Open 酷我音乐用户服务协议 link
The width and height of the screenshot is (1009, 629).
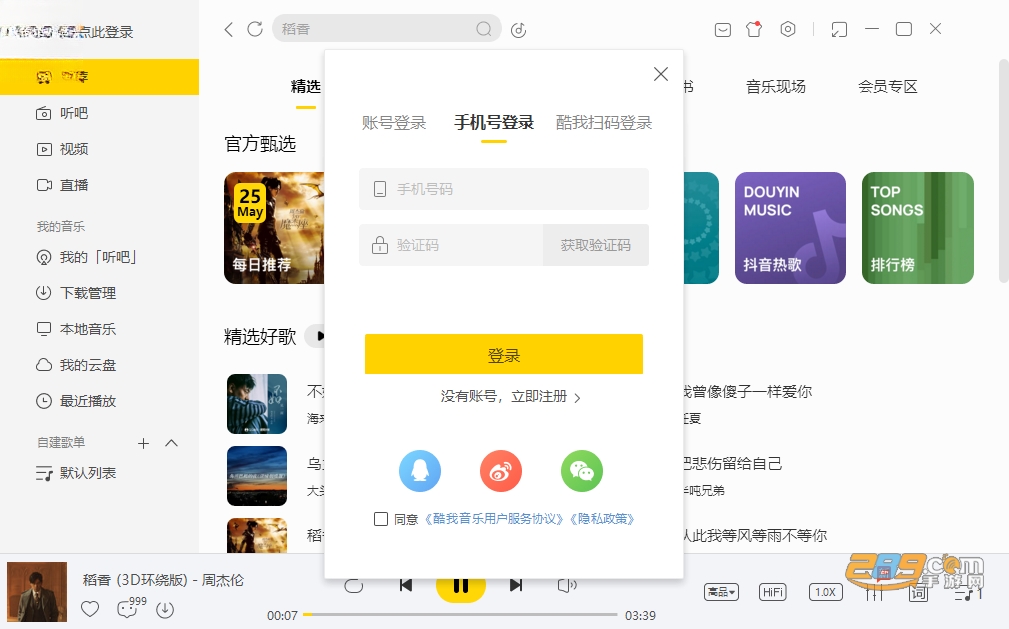pyautogui.click(x=494, y=519)
